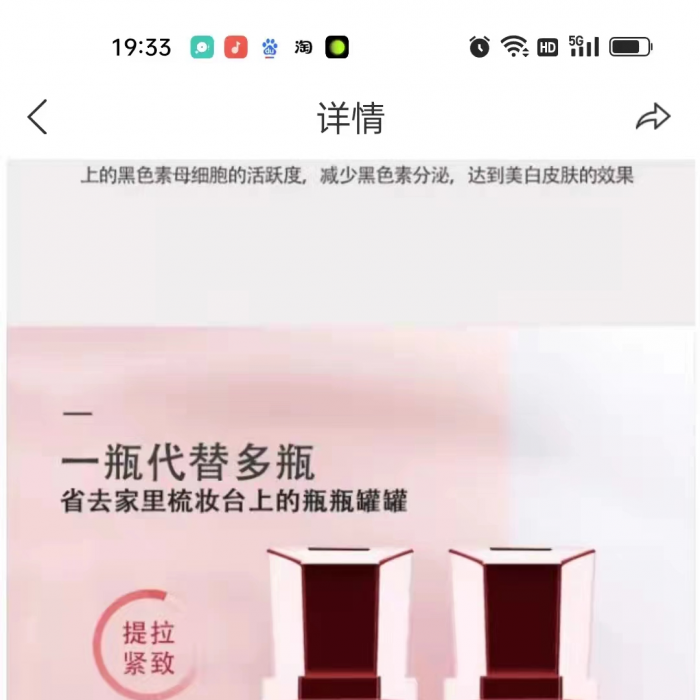The image size is (700, 700).
Task: Go back from the 详情 page
Action: (37, 118)
